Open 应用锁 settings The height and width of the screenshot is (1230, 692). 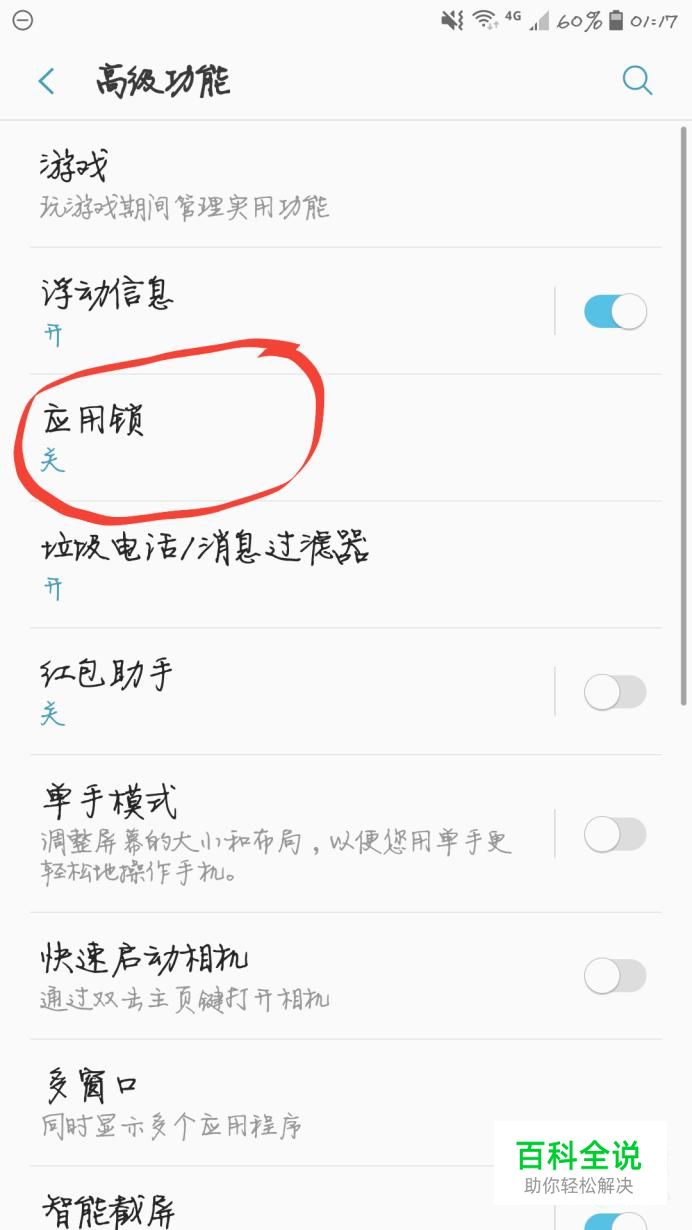pos(346,438)
